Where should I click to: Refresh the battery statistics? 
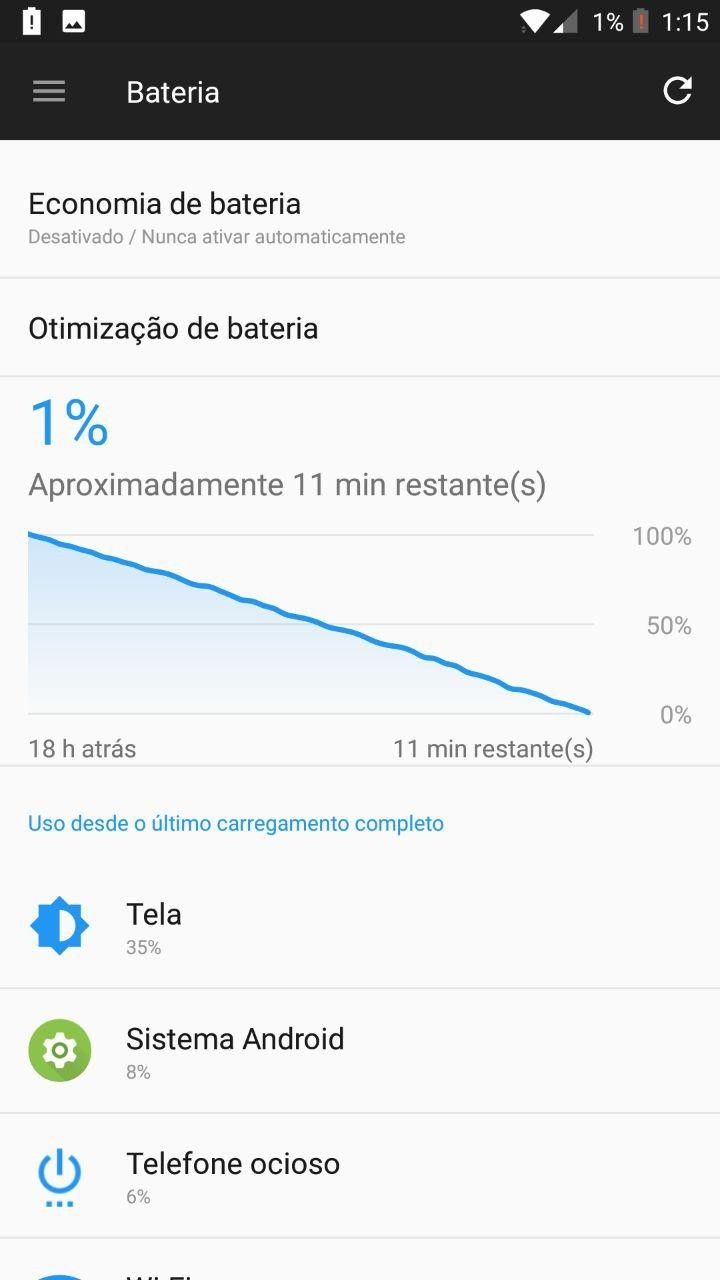tap(677, 91)
